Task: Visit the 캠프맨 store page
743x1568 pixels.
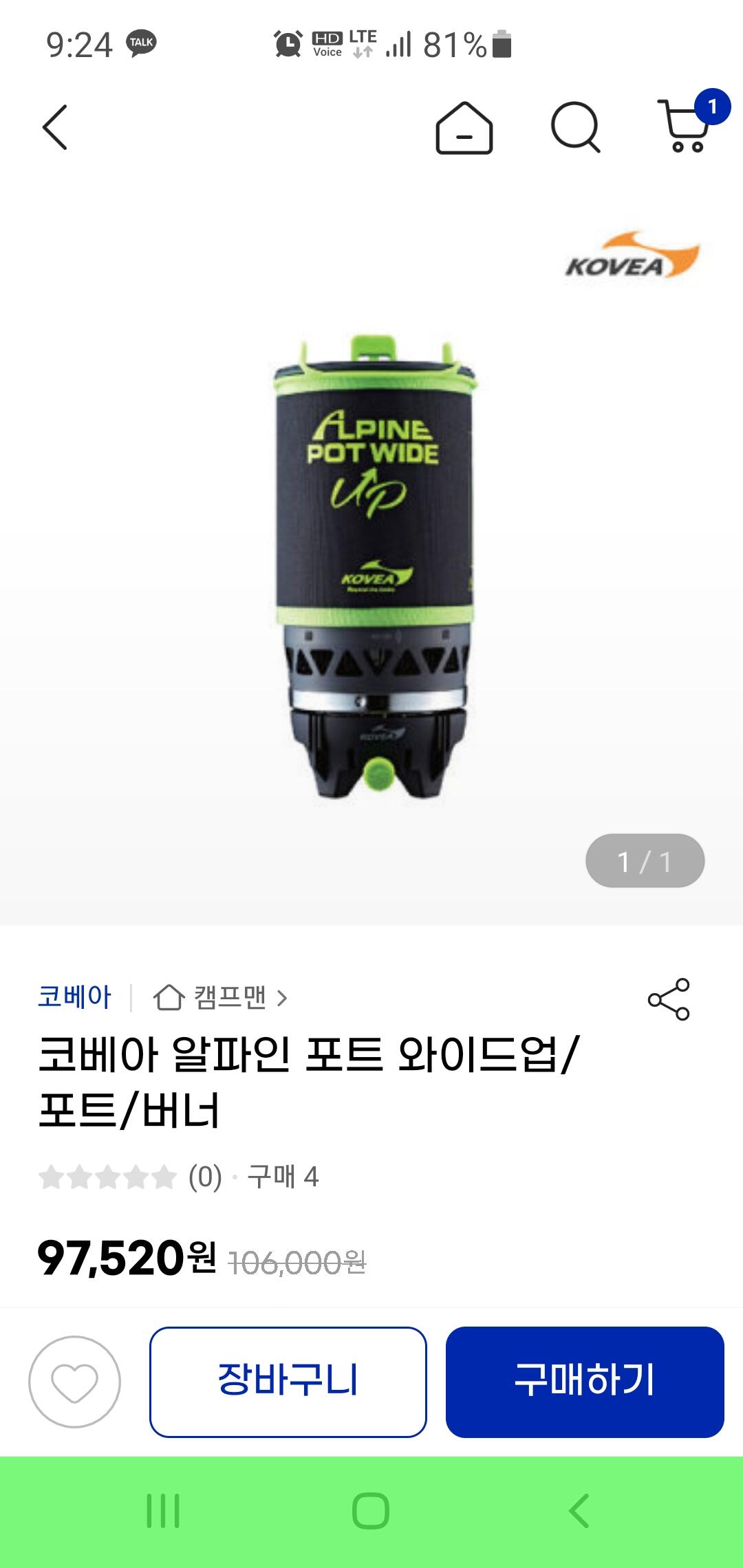Action: pyautogui.click(x=220, y=997)
